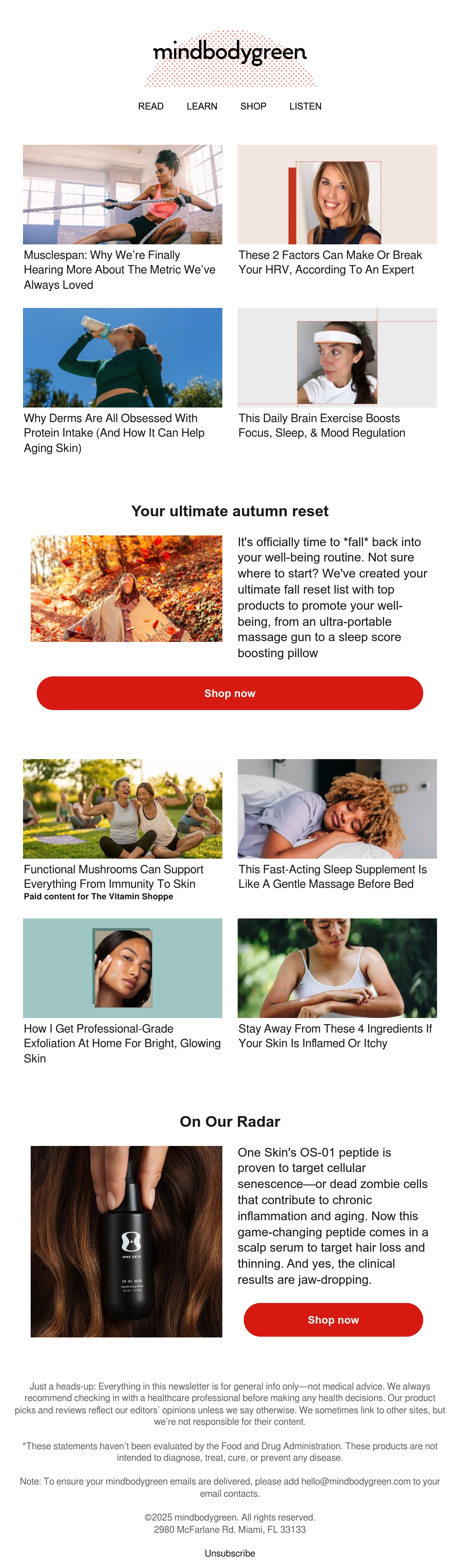Open the One Skin hair serum image

click(x=126, y=1242)
